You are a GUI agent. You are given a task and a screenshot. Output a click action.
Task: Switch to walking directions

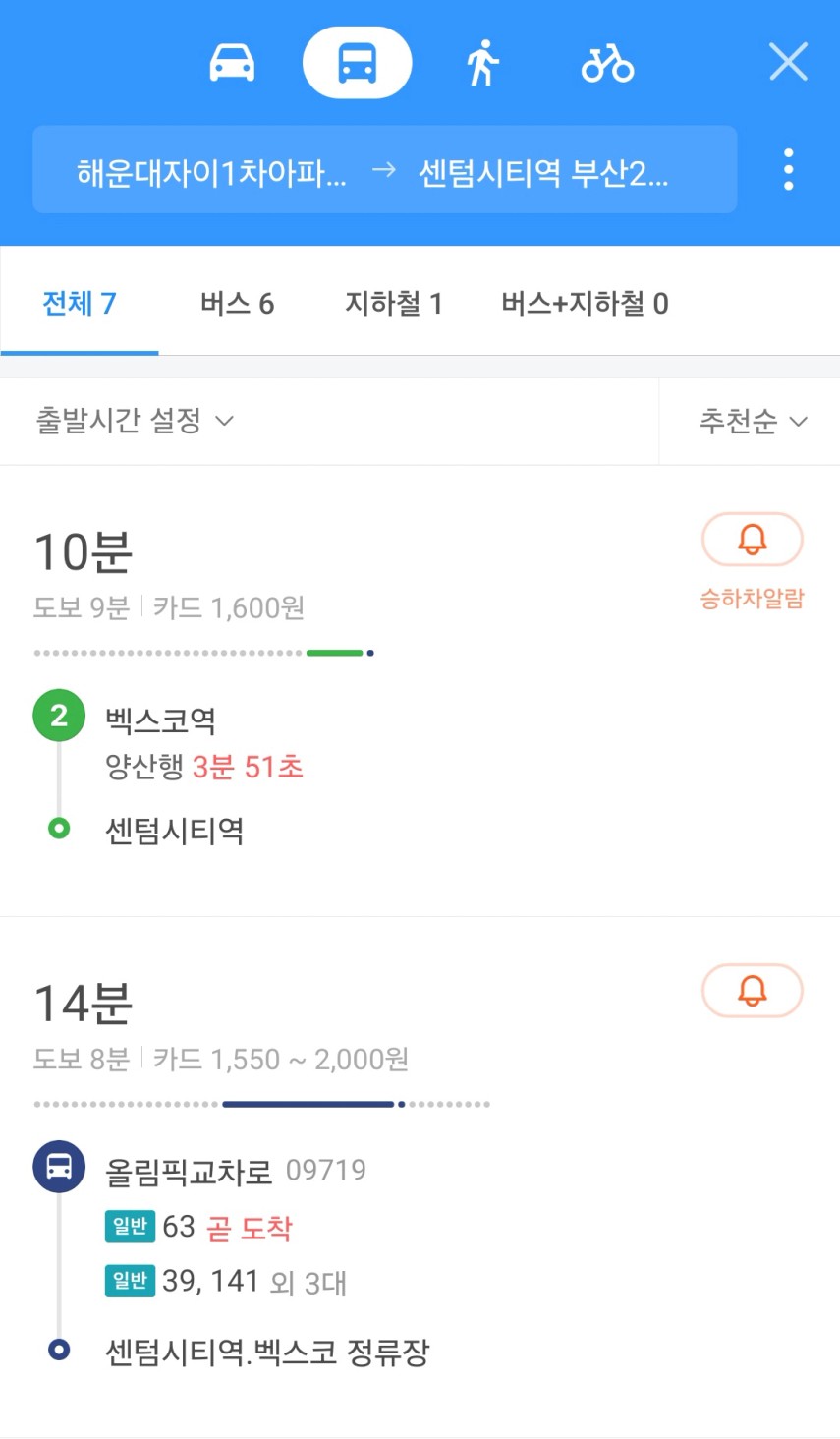point(481,63)
